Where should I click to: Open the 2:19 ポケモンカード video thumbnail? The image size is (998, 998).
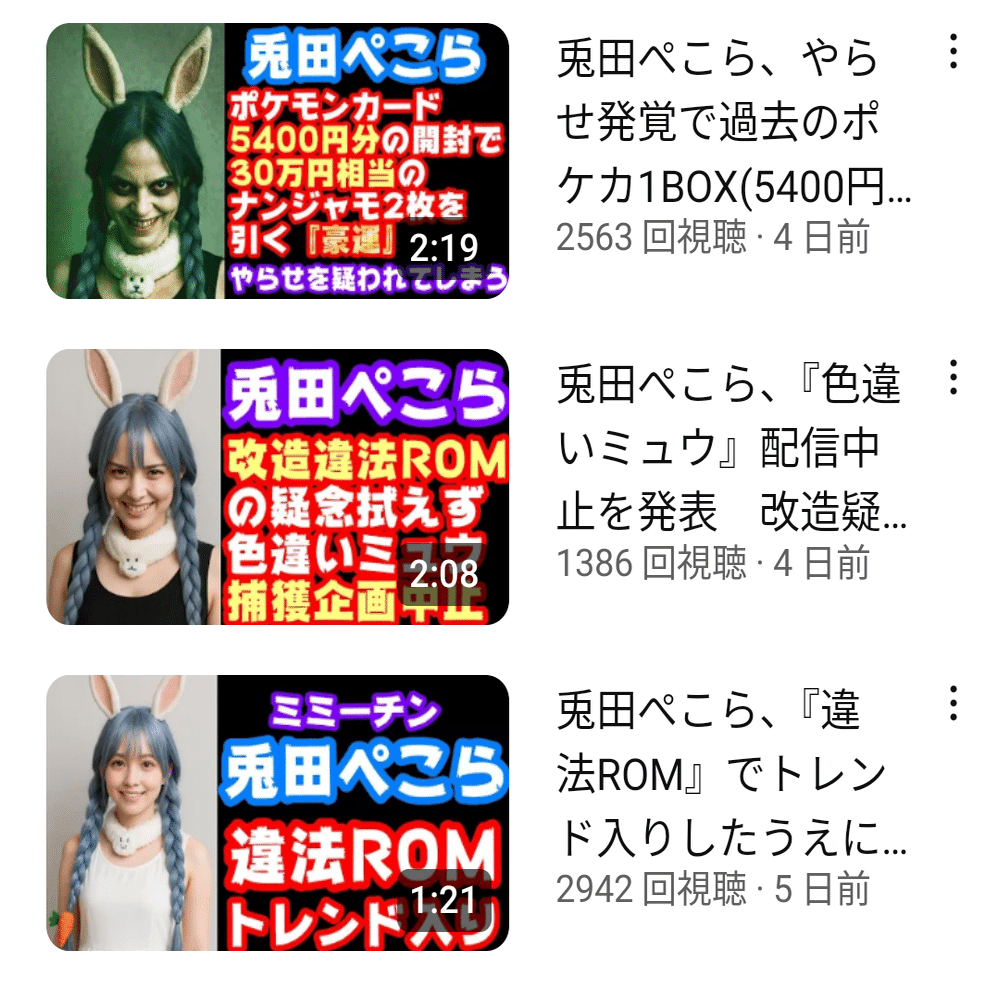[x=277, y=161]
